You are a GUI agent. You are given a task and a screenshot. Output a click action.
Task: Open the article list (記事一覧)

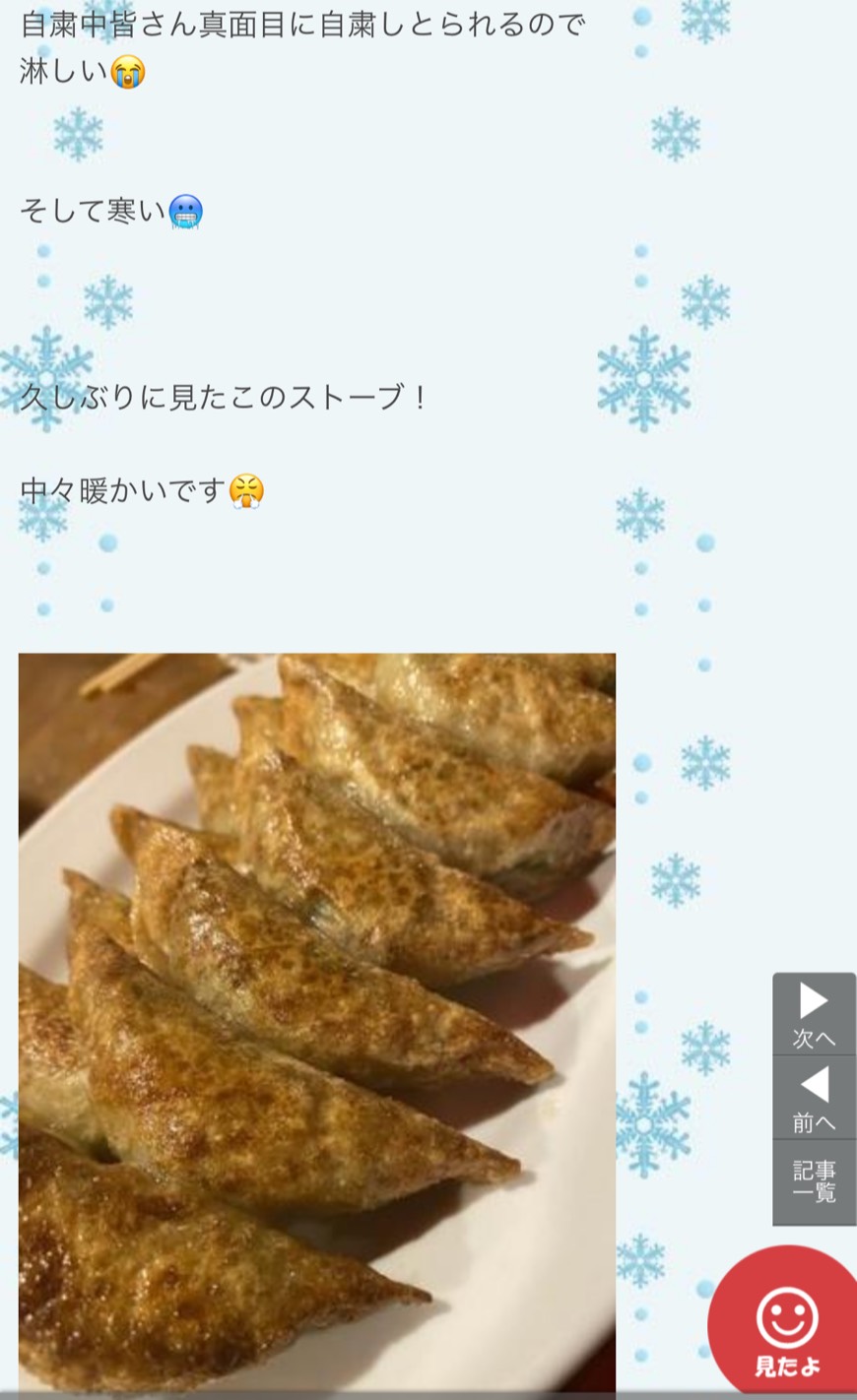(x=814, y=1181)
